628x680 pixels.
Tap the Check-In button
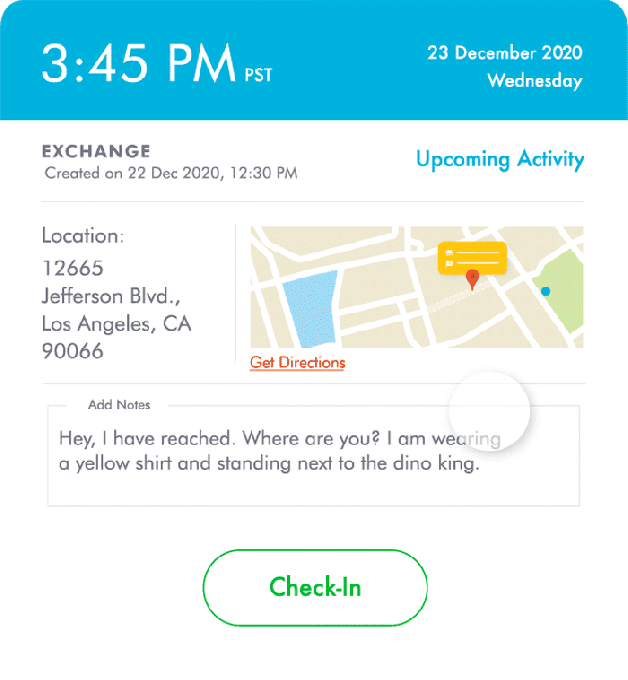[315, 587]
